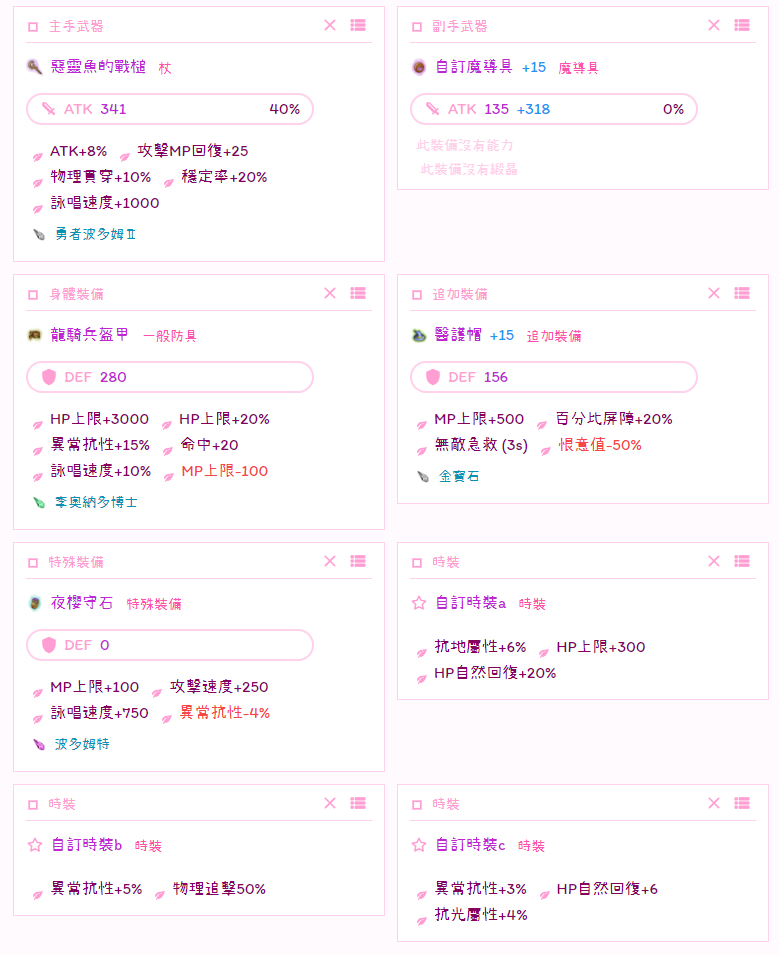Image resolution: width=779 pixels, height=955 pixels.
Task: Open the list menu for 副手武器
Action: pyautogui.click(x=742, y=25)
